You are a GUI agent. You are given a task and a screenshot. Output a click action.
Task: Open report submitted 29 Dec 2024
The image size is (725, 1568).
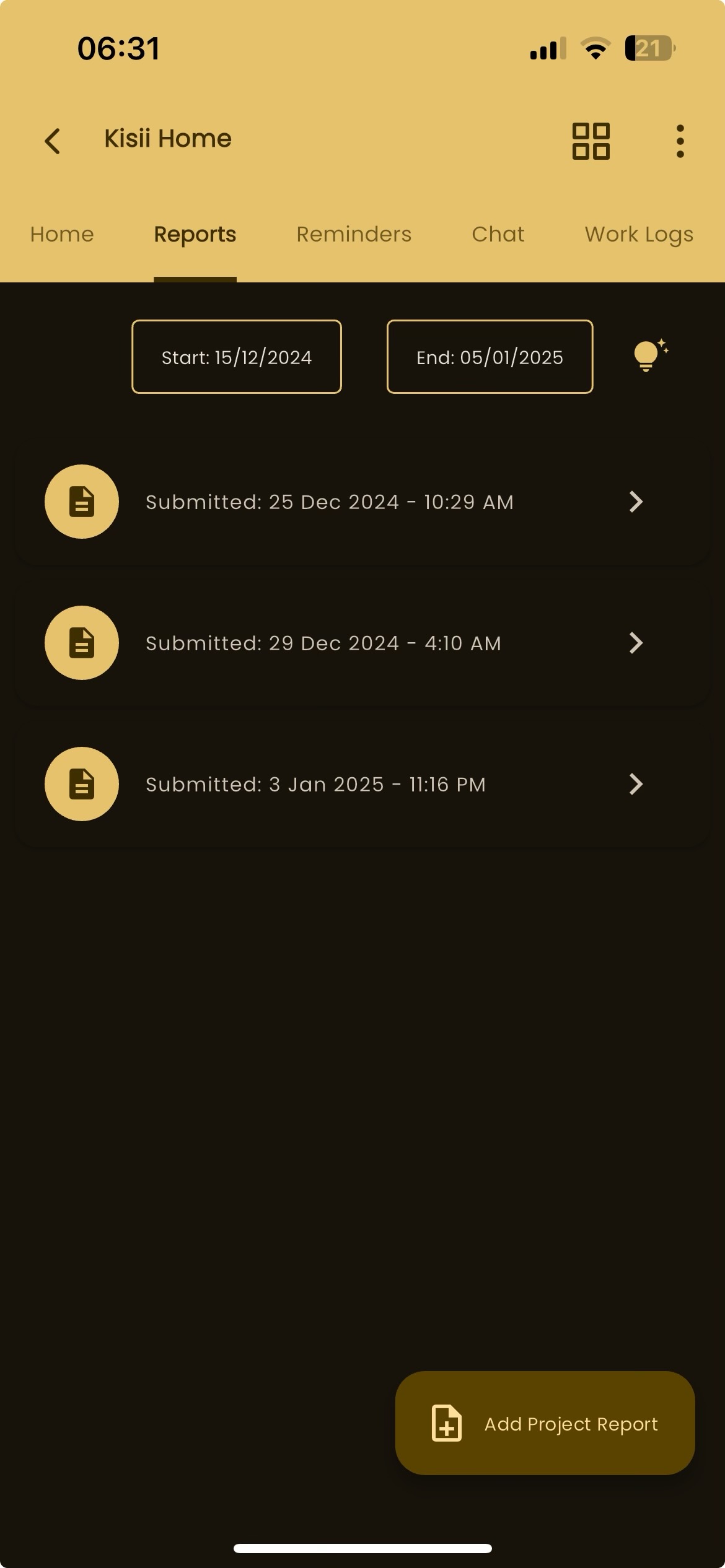362,643
